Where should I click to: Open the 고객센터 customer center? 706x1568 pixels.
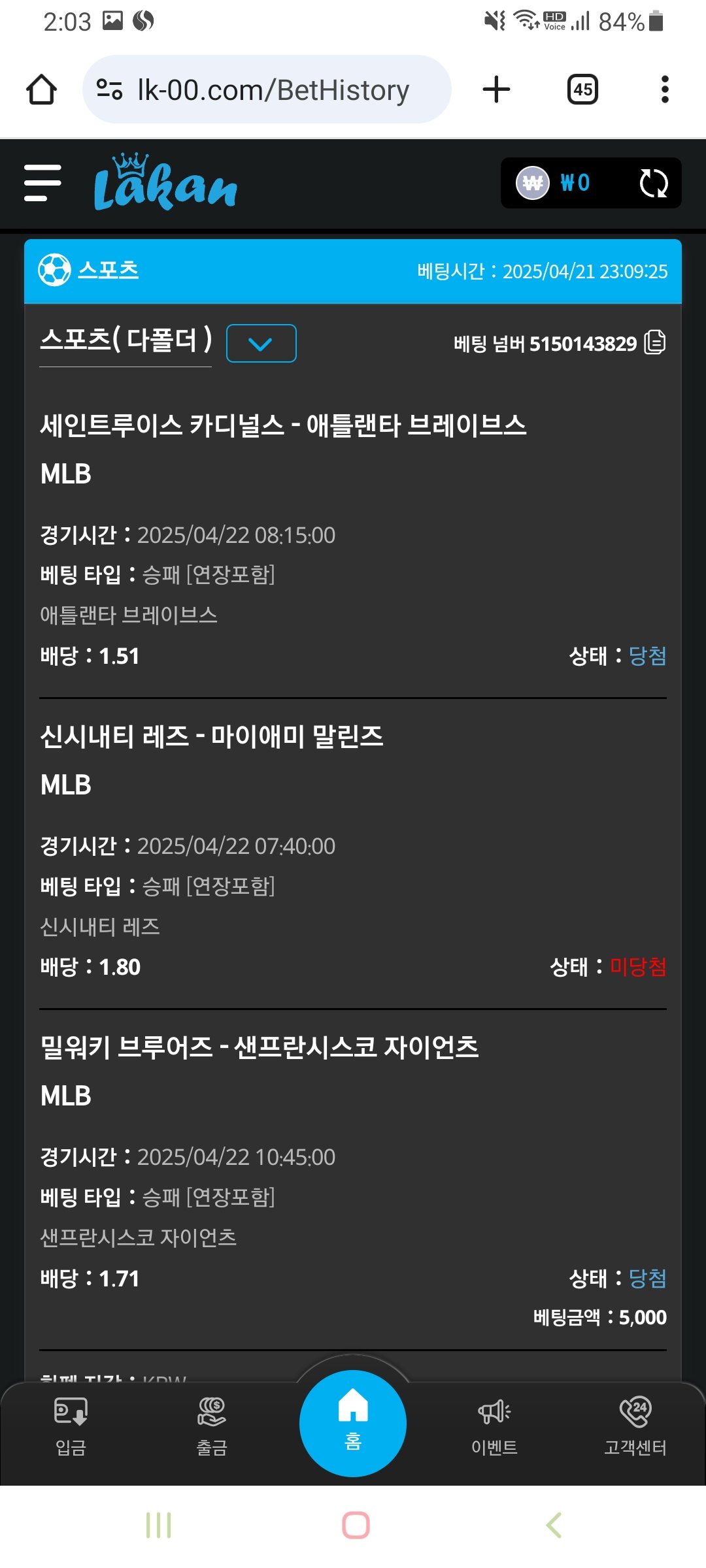pos(635,1426)
